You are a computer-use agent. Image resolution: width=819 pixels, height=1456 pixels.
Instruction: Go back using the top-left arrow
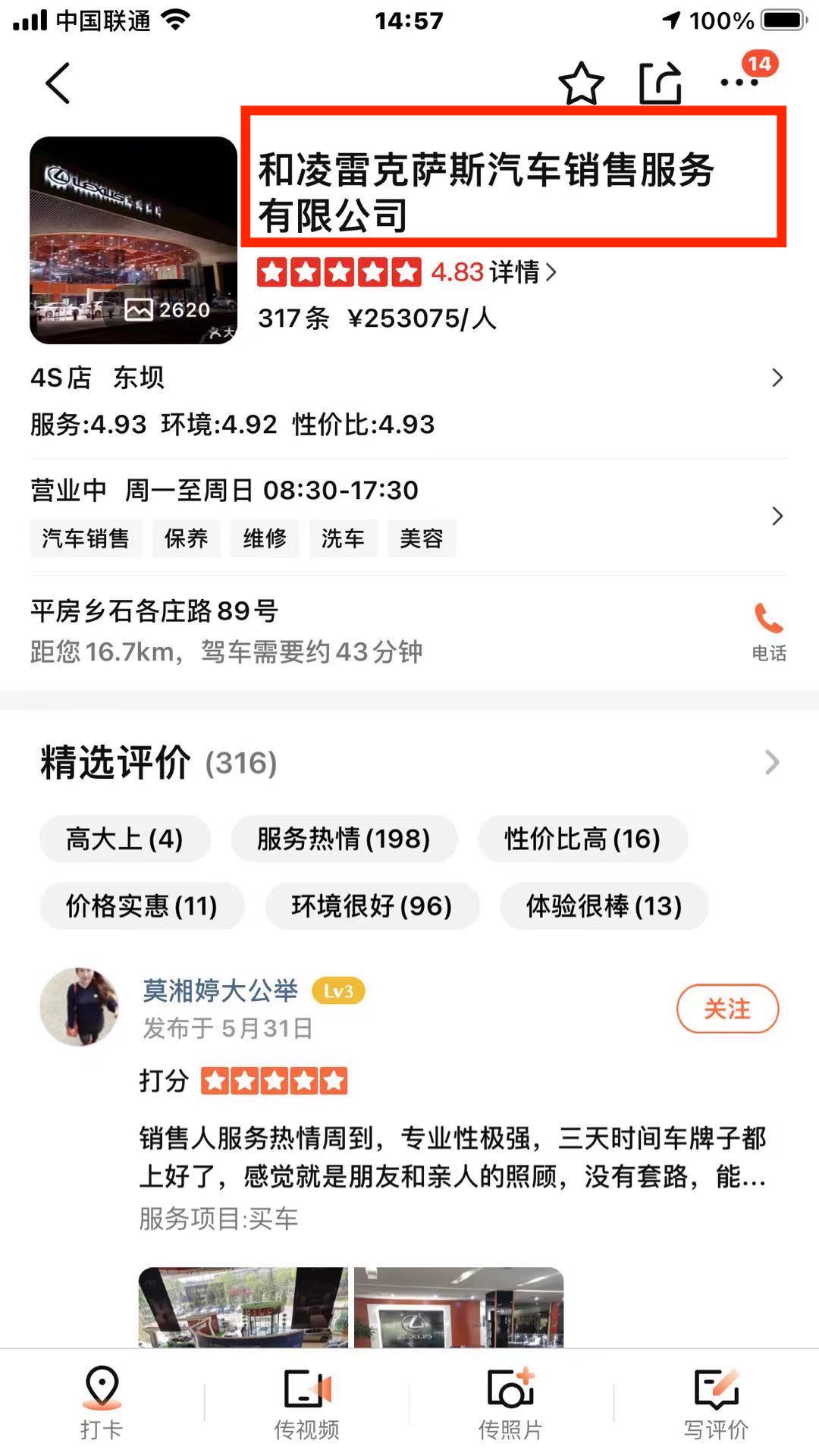point(58,83)
